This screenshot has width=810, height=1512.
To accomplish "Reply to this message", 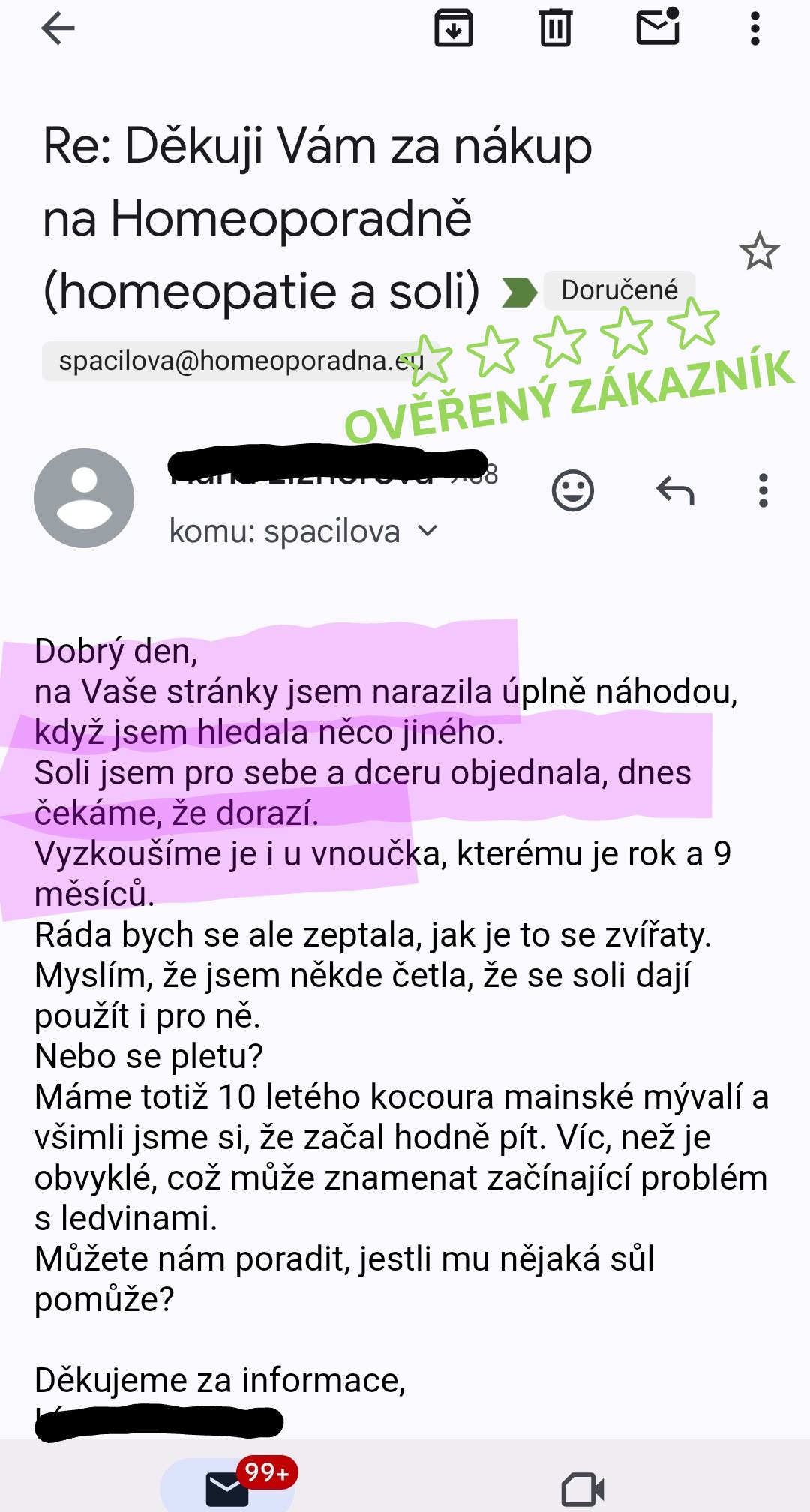I will pyautogui.click(x=675, y=491).
